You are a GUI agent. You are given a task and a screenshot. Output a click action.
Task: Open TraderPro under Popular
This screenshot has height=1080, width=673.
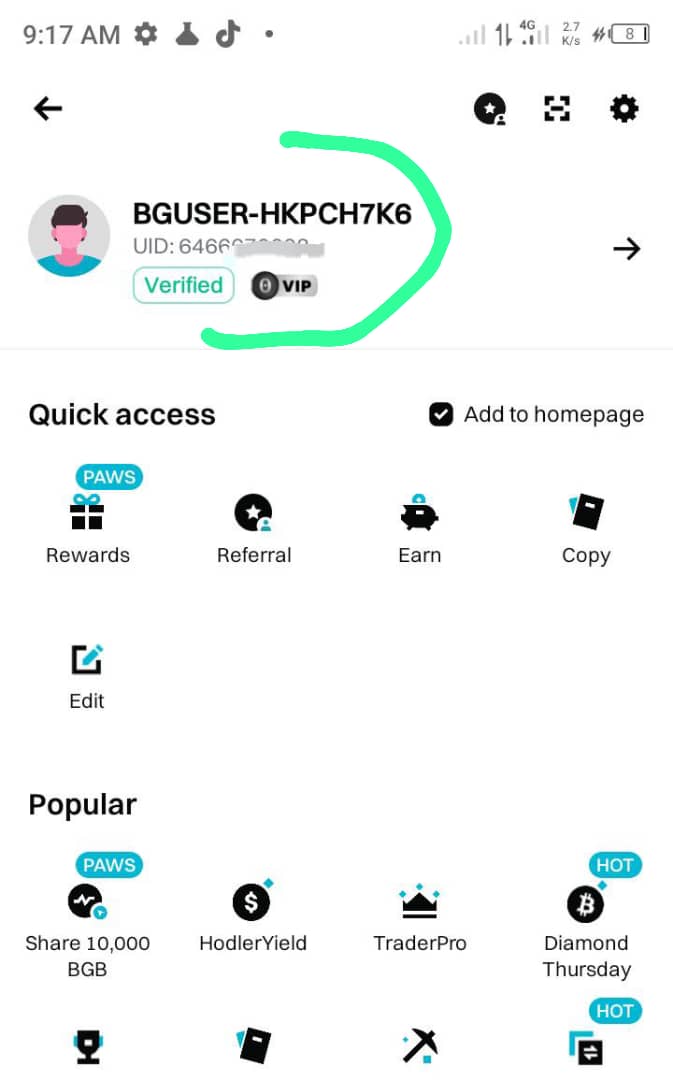pos(419,916)
